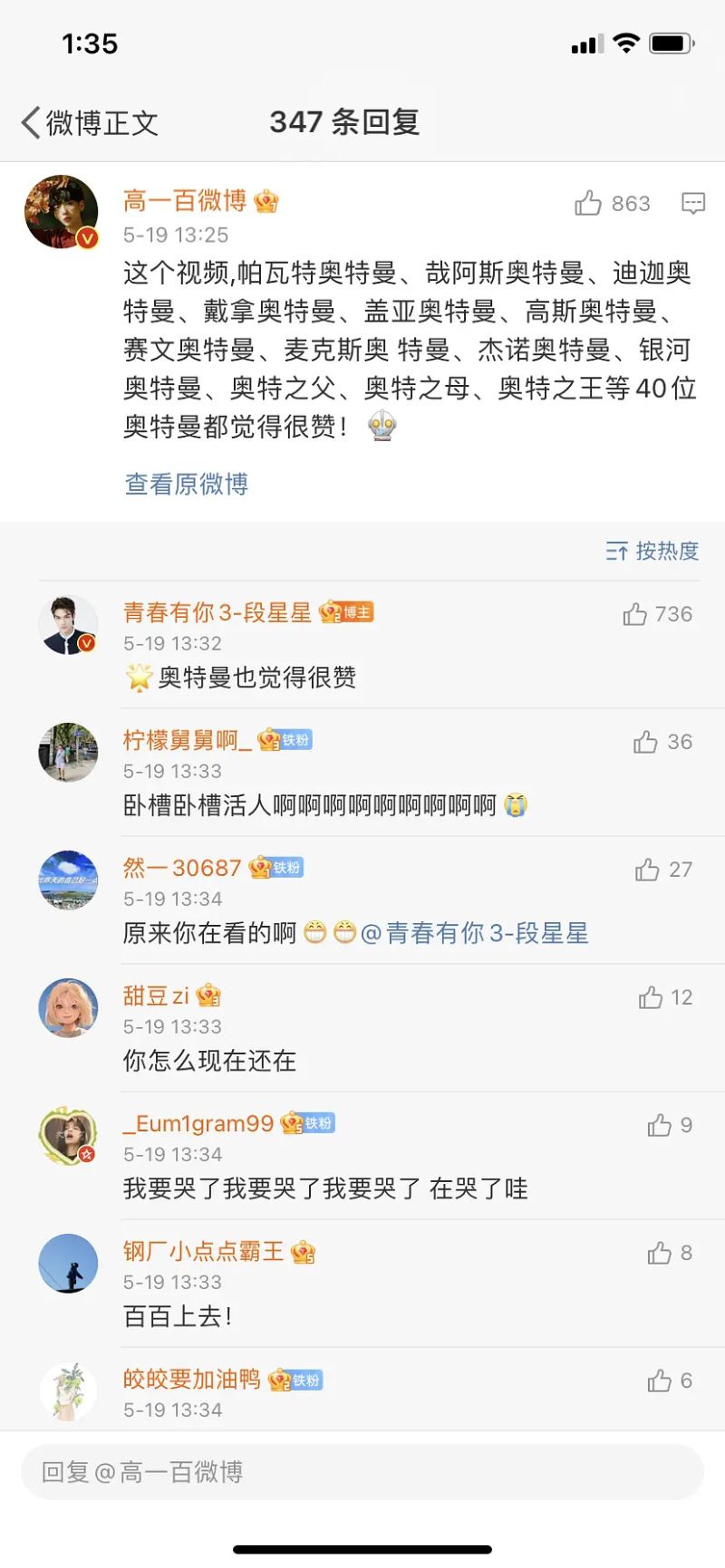Change sorting via 按热度
This screenshot has width=725, height=1568.
click(x=652, y=551)
